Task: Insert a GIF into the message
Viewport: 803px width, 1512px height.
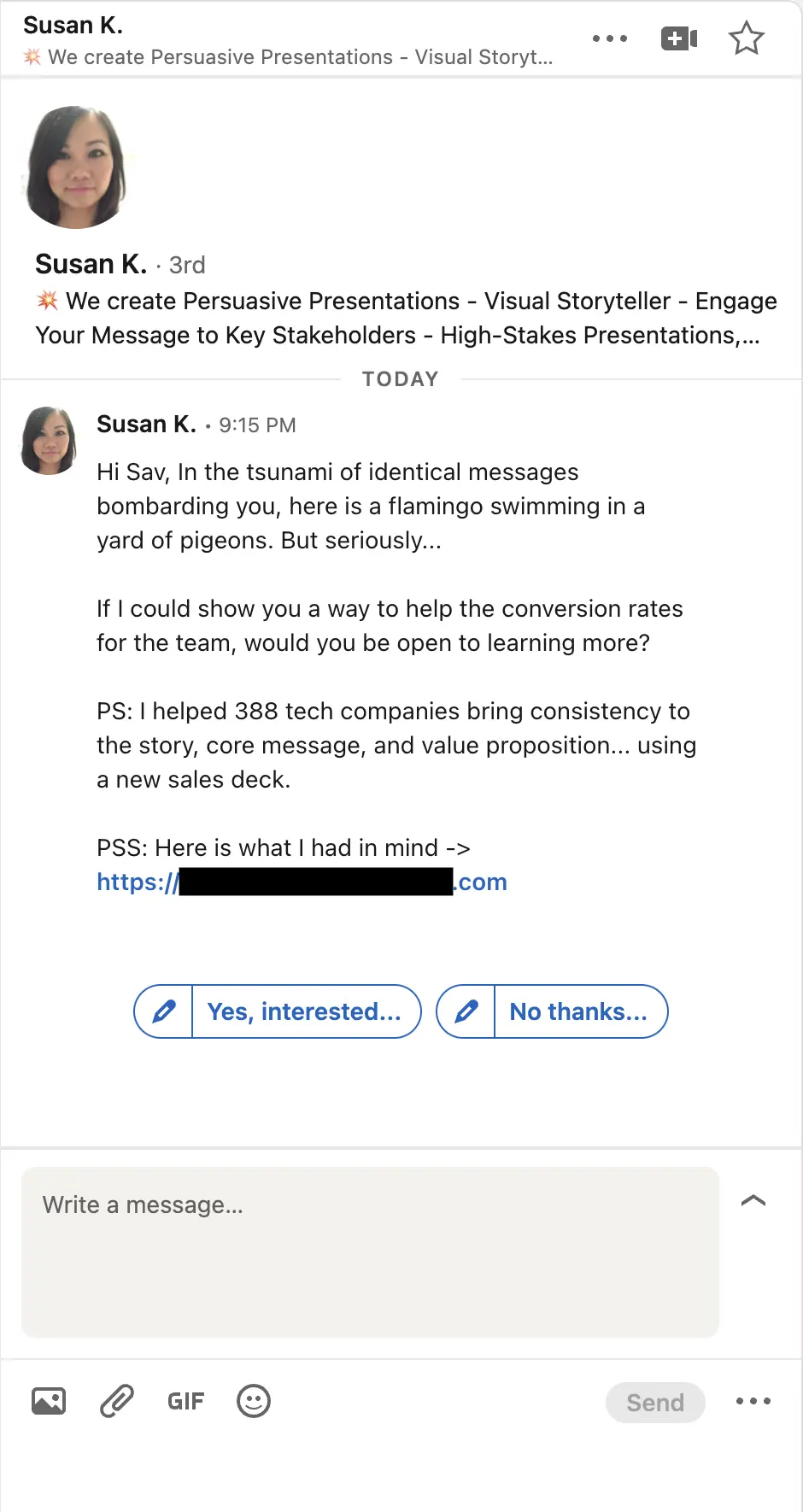Action: click(185, 1400)
